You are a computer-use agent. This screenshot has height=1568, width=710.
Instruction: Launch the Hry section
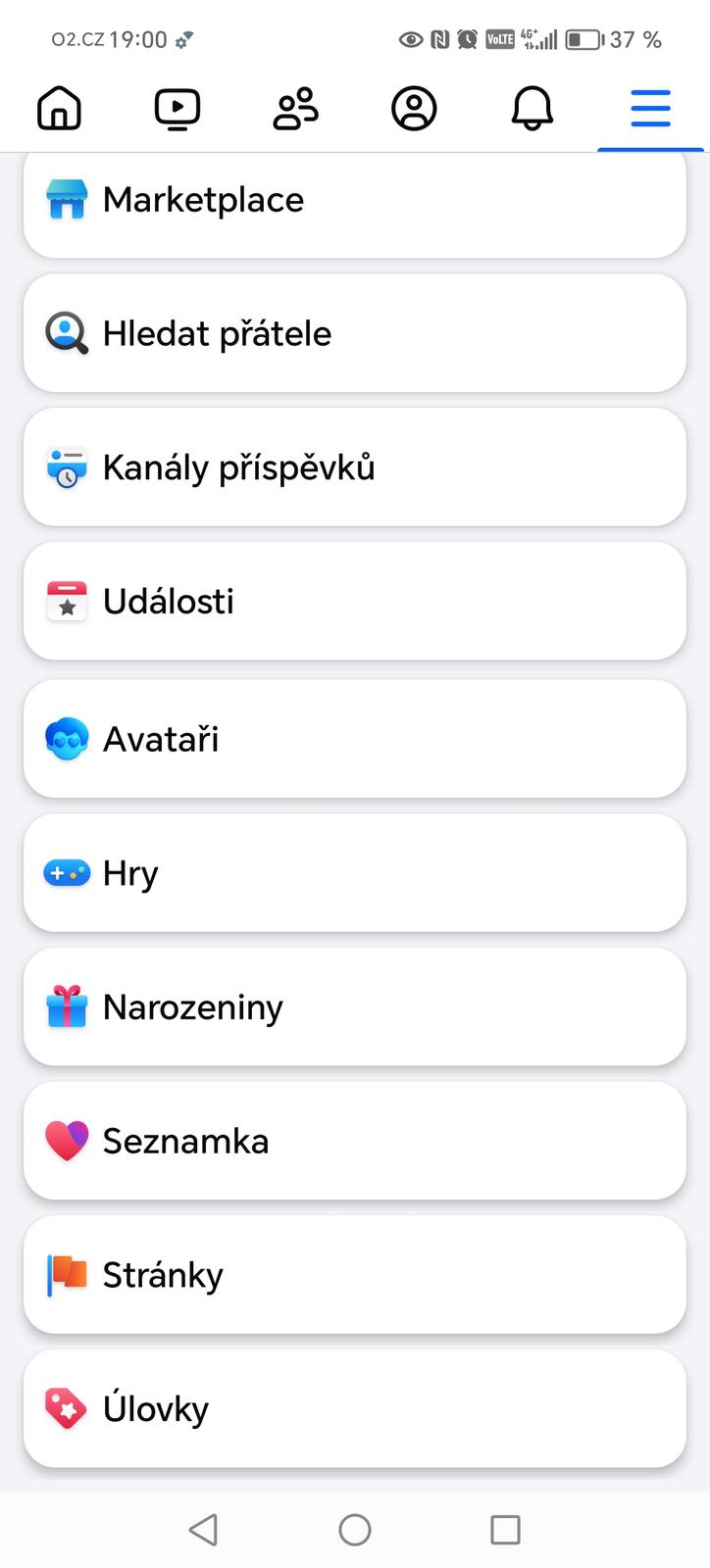(x=355, y=872)
